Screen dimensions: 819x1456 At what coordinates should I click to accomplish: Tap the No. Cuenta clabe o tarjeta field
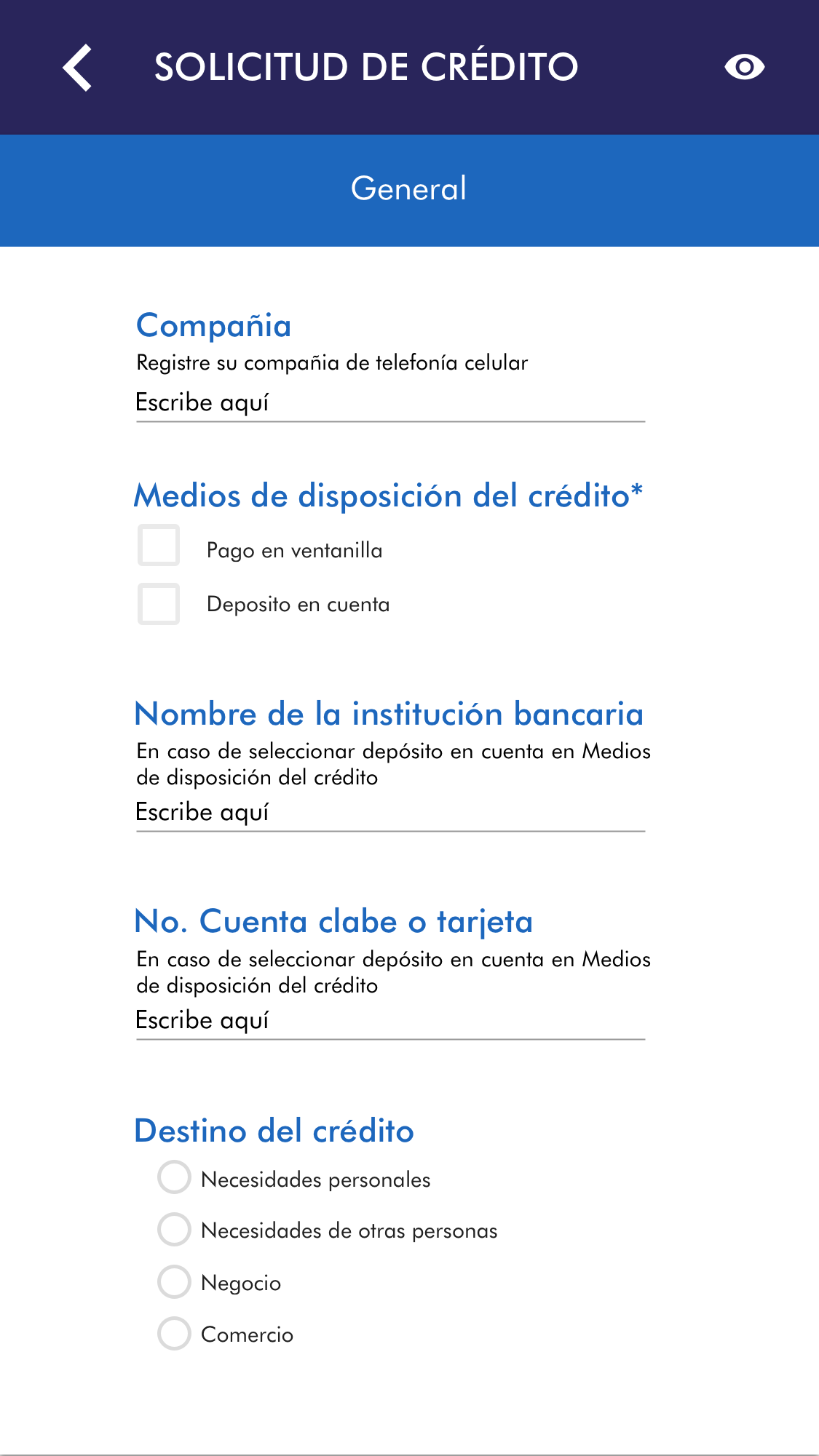tap(389, 1021)
